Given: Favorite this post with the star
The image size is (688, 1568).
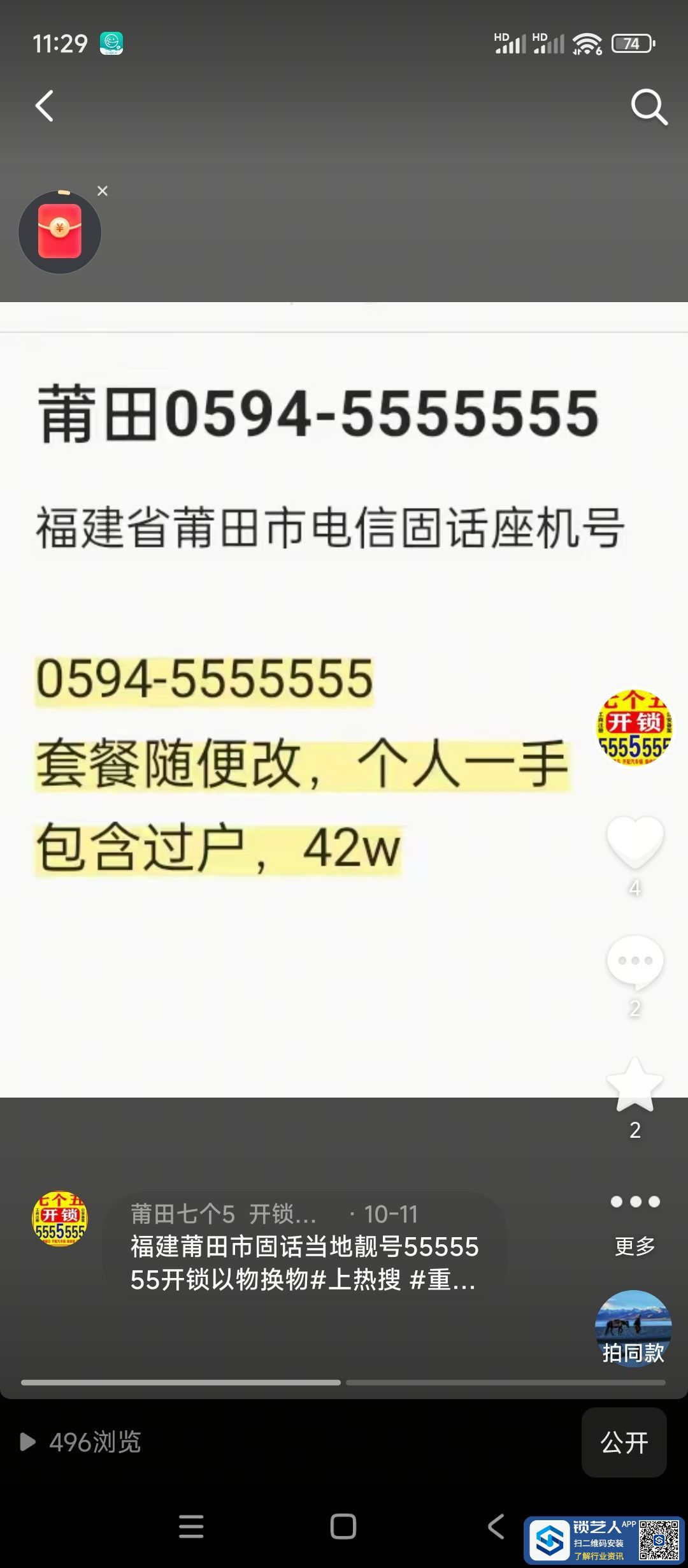Looking at the screenshot, I should pos(634,1085).
